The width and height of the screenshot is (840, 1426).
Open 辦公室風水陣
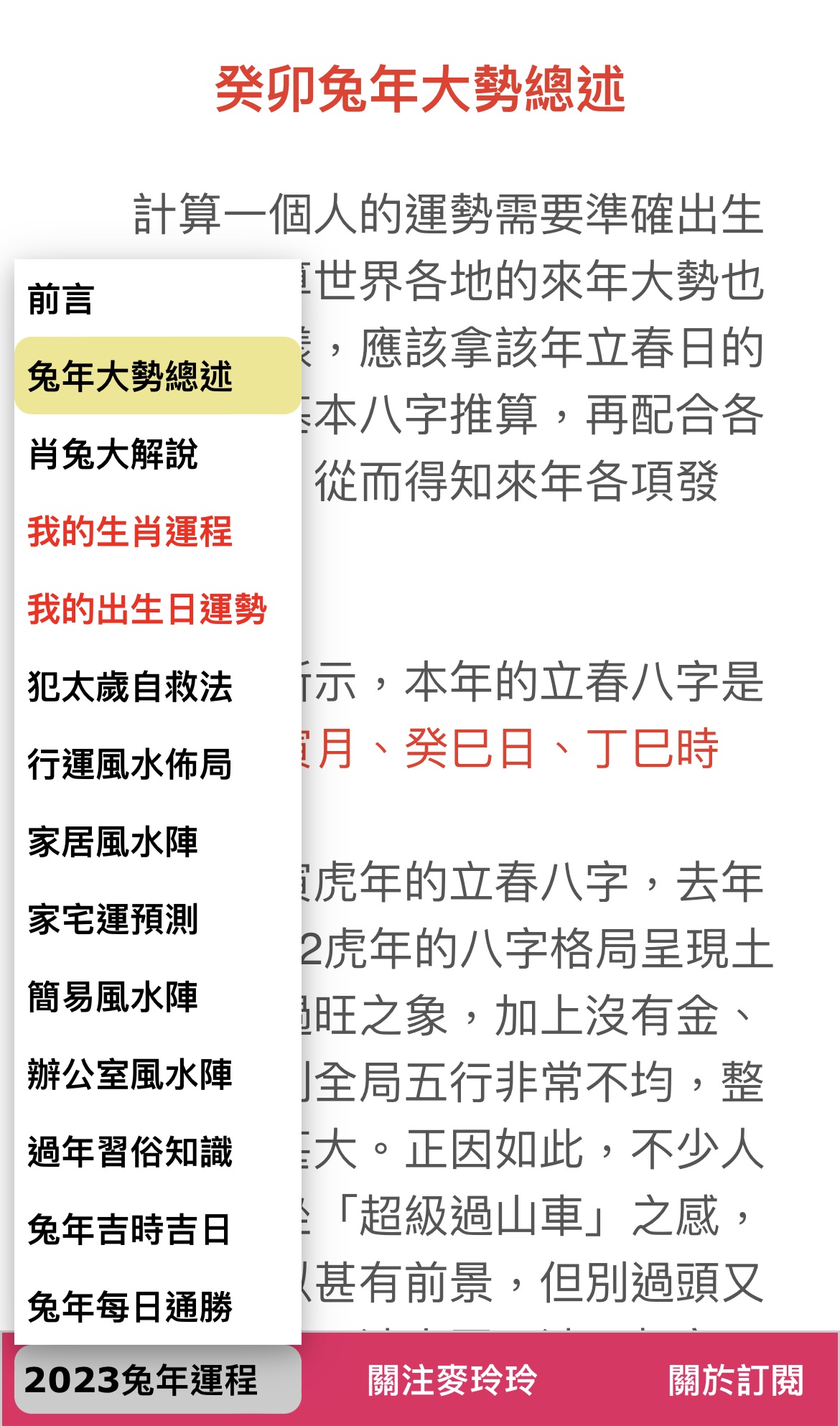(157, 1074)
